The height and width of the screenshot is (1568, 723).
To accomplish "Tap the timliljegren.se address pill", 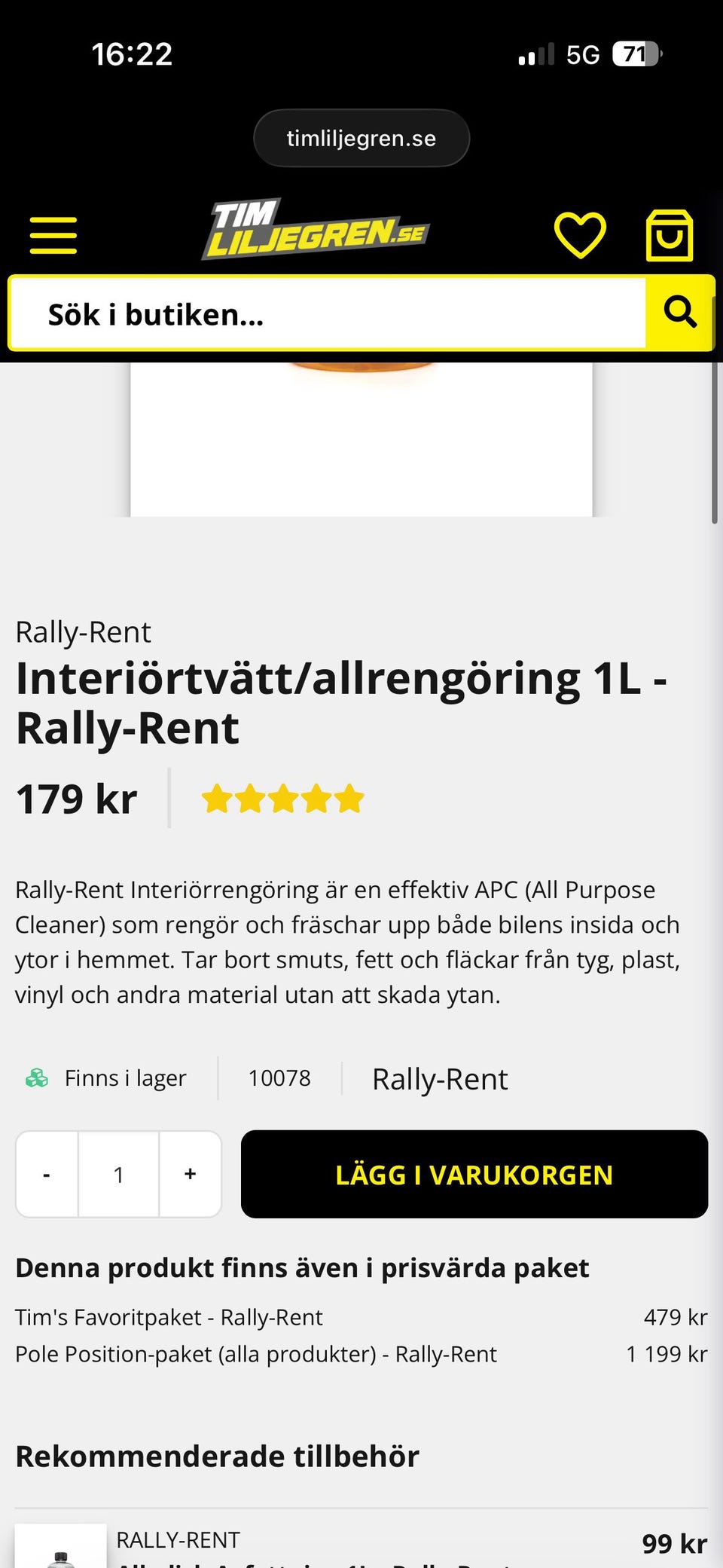I will tap(361, 137).
